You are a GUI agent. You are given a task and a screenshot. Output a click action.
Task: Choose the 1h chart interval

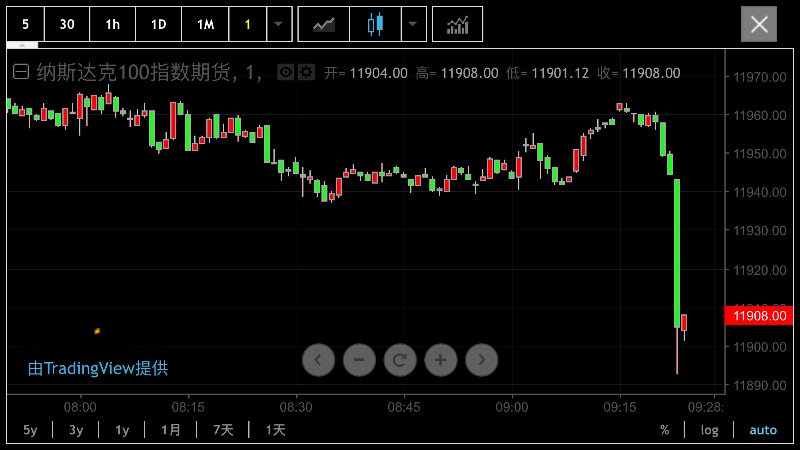(x=112, y=24)
